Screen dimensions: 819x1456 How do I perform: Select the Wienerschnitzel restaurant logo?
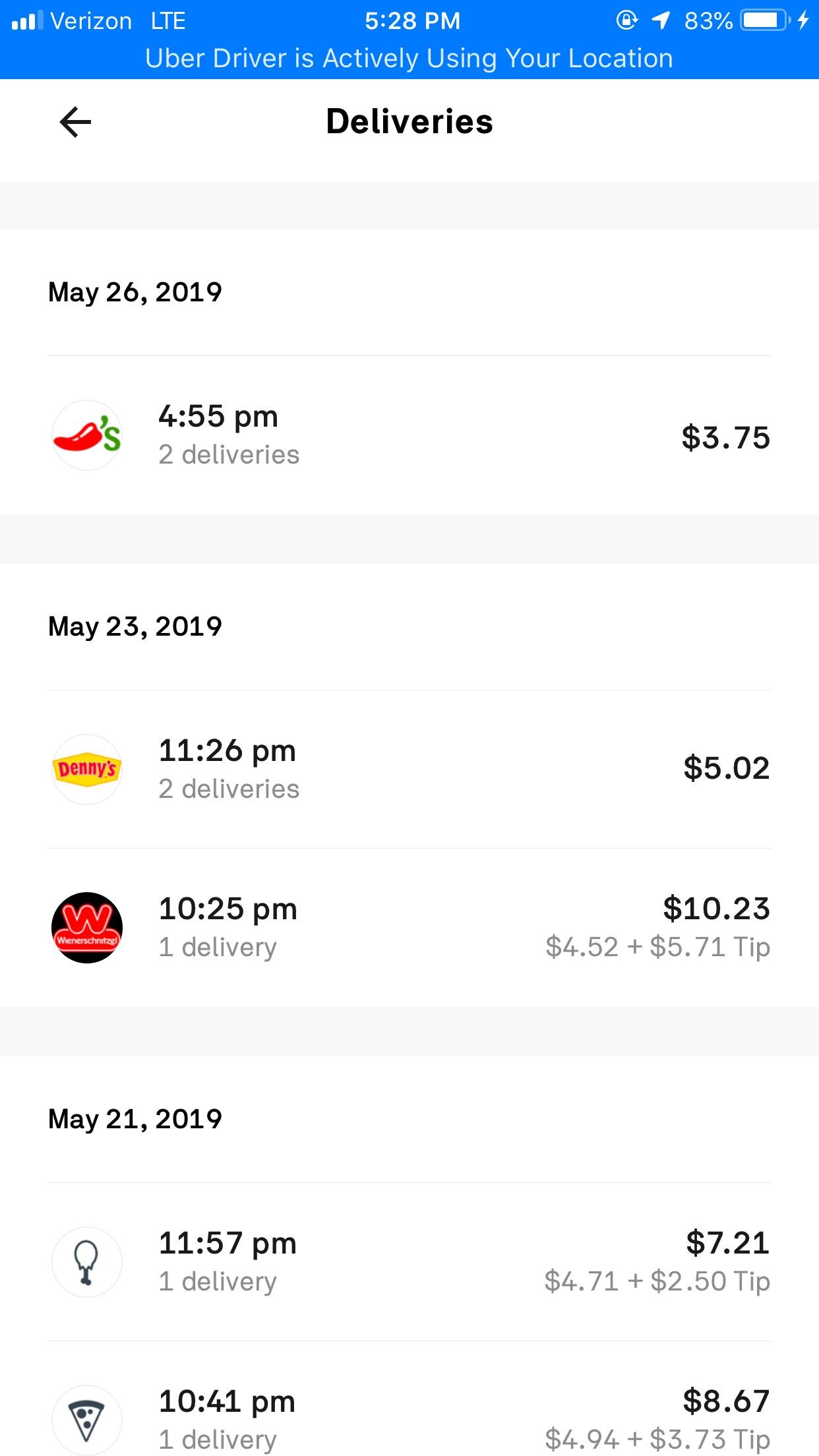(x=86, y=927)
